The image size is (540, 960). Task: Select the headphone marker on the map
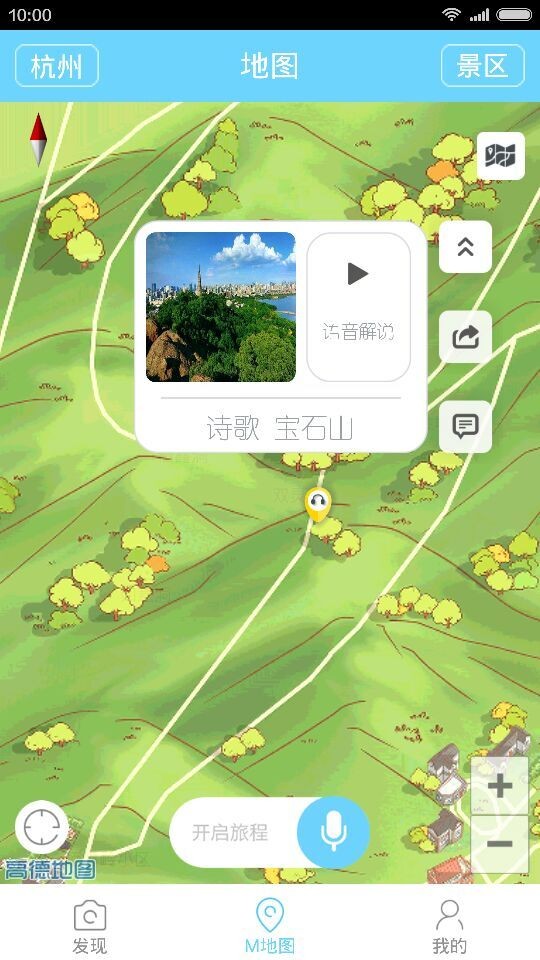click(318, 504)
